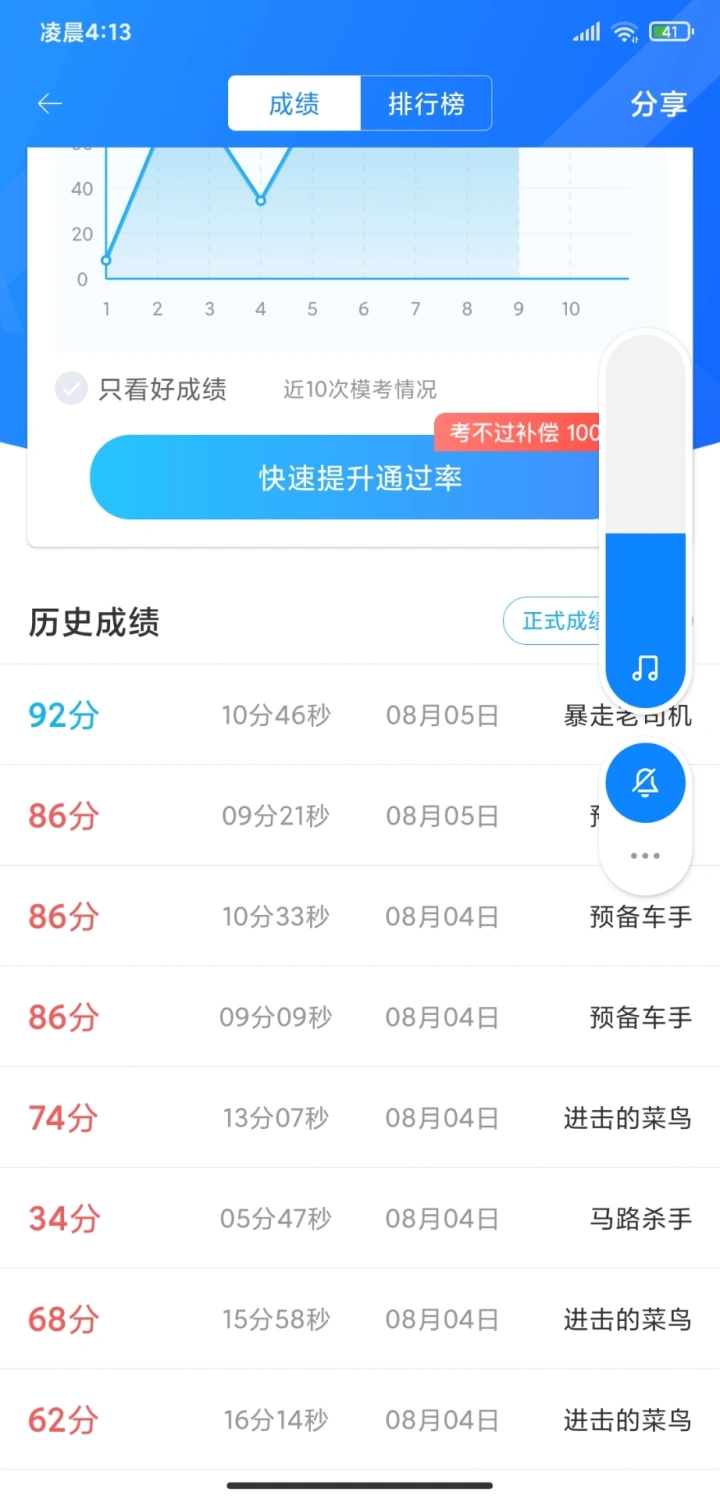720x1499 pixels.
Task: Tap 分享 to share results
Action: pos(658,104)
